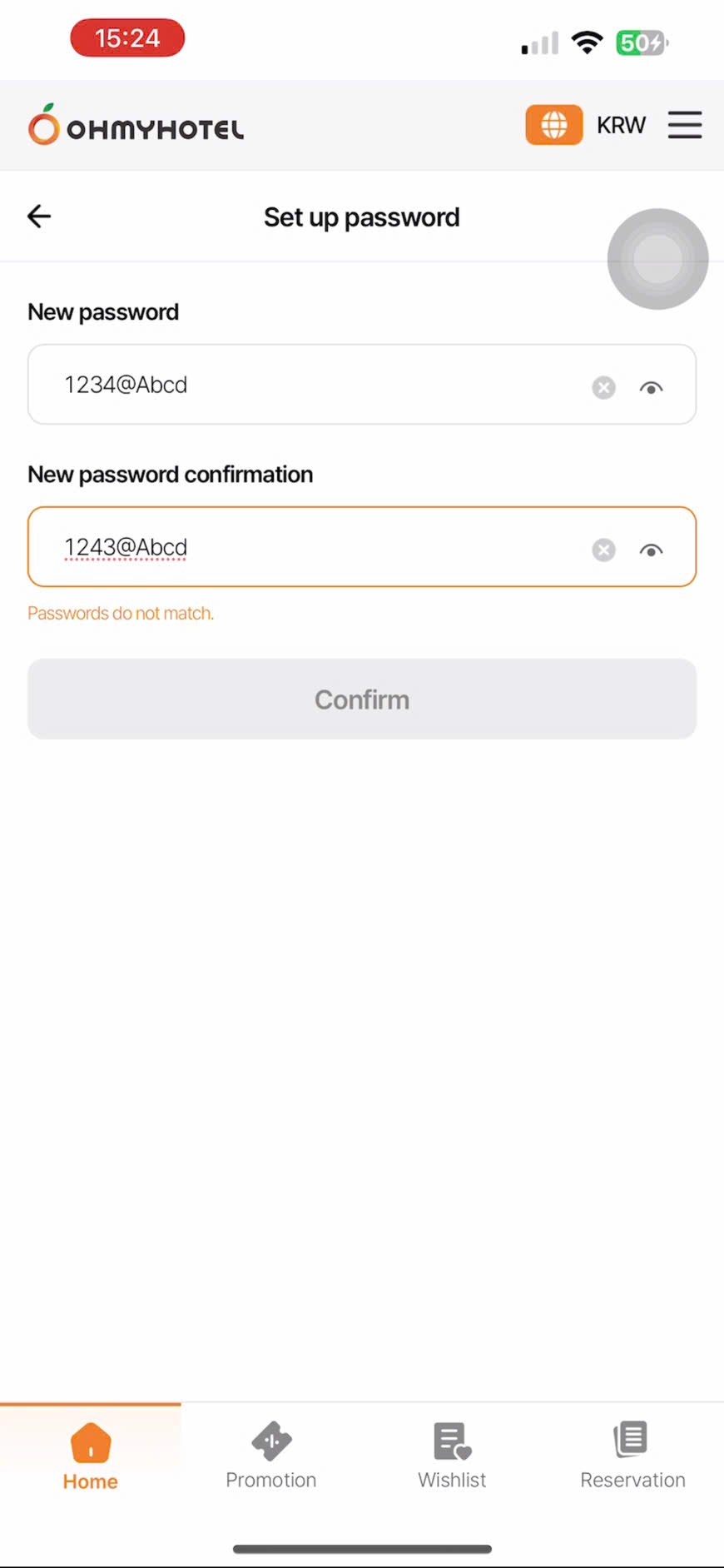Open the hamburger menu
This screenshot has width=724, height=1568.
click(x=684, y=126)
